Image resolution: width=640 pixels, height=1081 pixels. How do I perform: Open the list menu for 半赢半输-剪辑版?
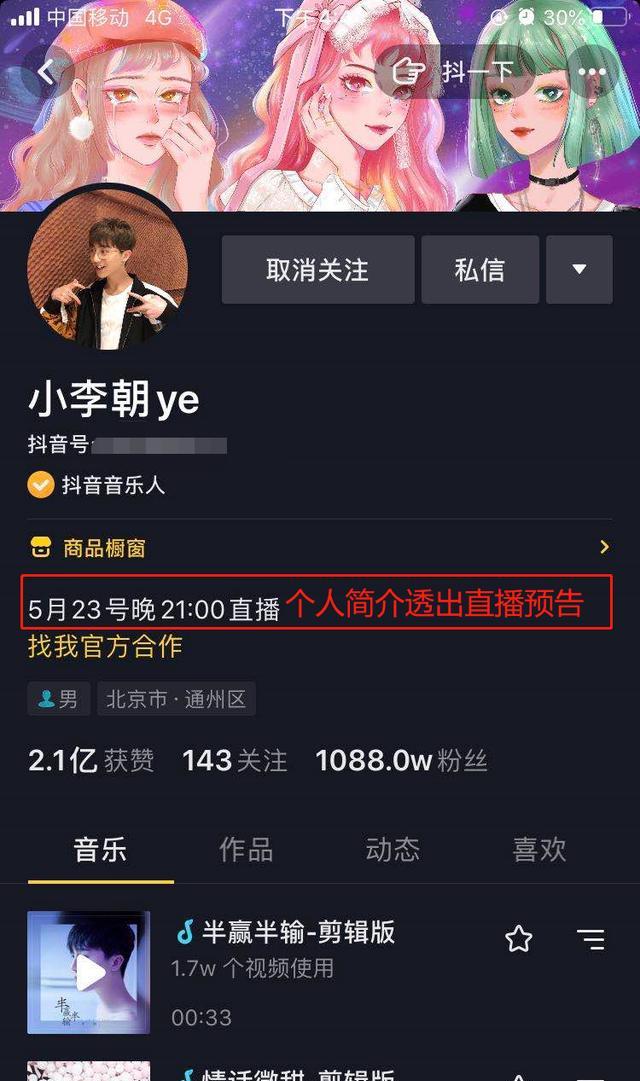[591, 939]
